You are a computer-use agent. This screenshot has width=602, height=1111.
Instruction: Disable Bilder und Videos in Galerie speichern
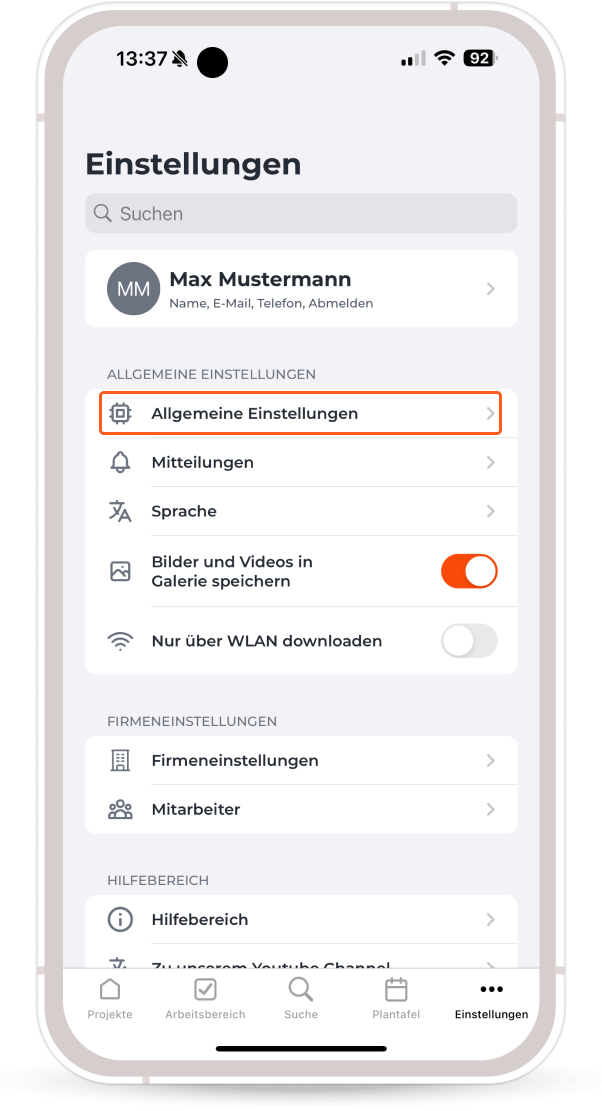coord(469,571)
